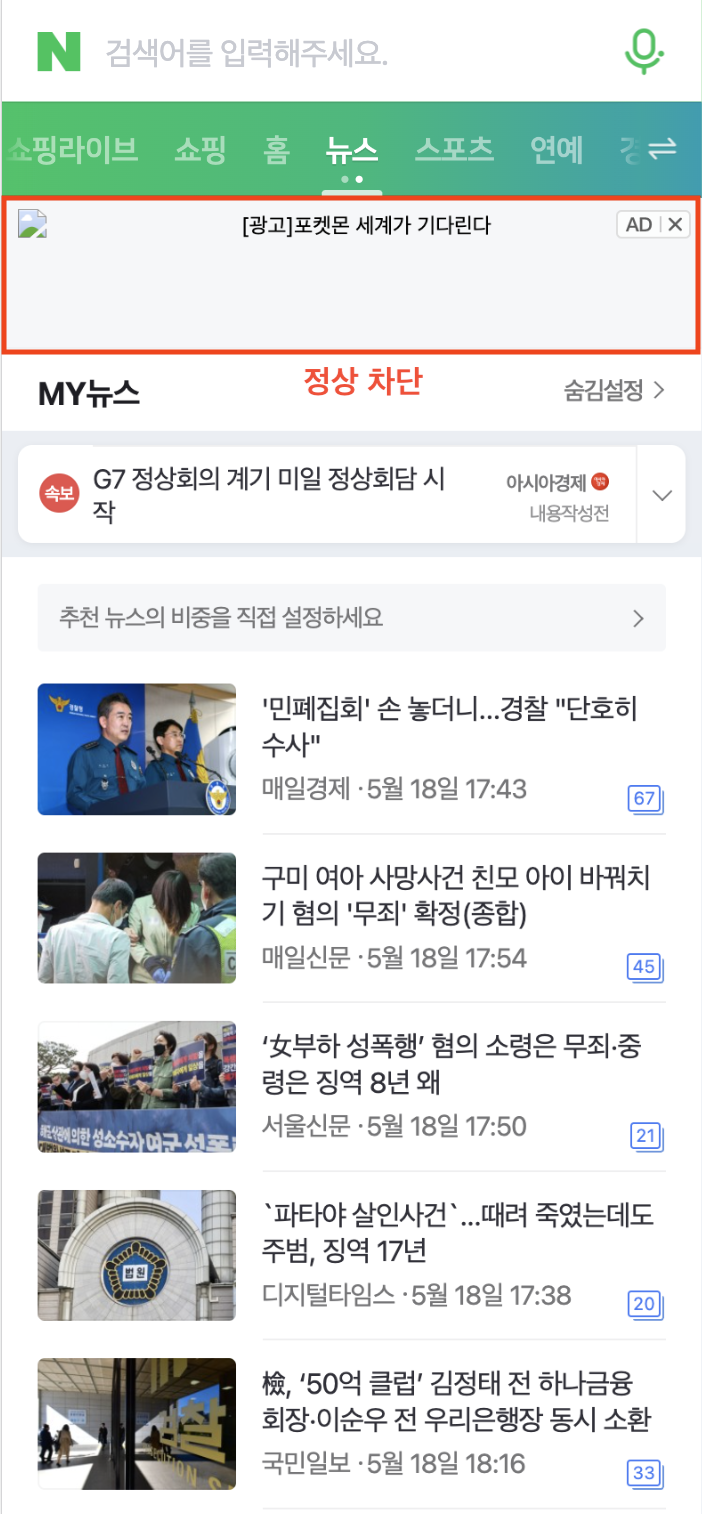Open 숨김설정 for MY뉴스
The image size is (702, 1514).
click(614, 391)
